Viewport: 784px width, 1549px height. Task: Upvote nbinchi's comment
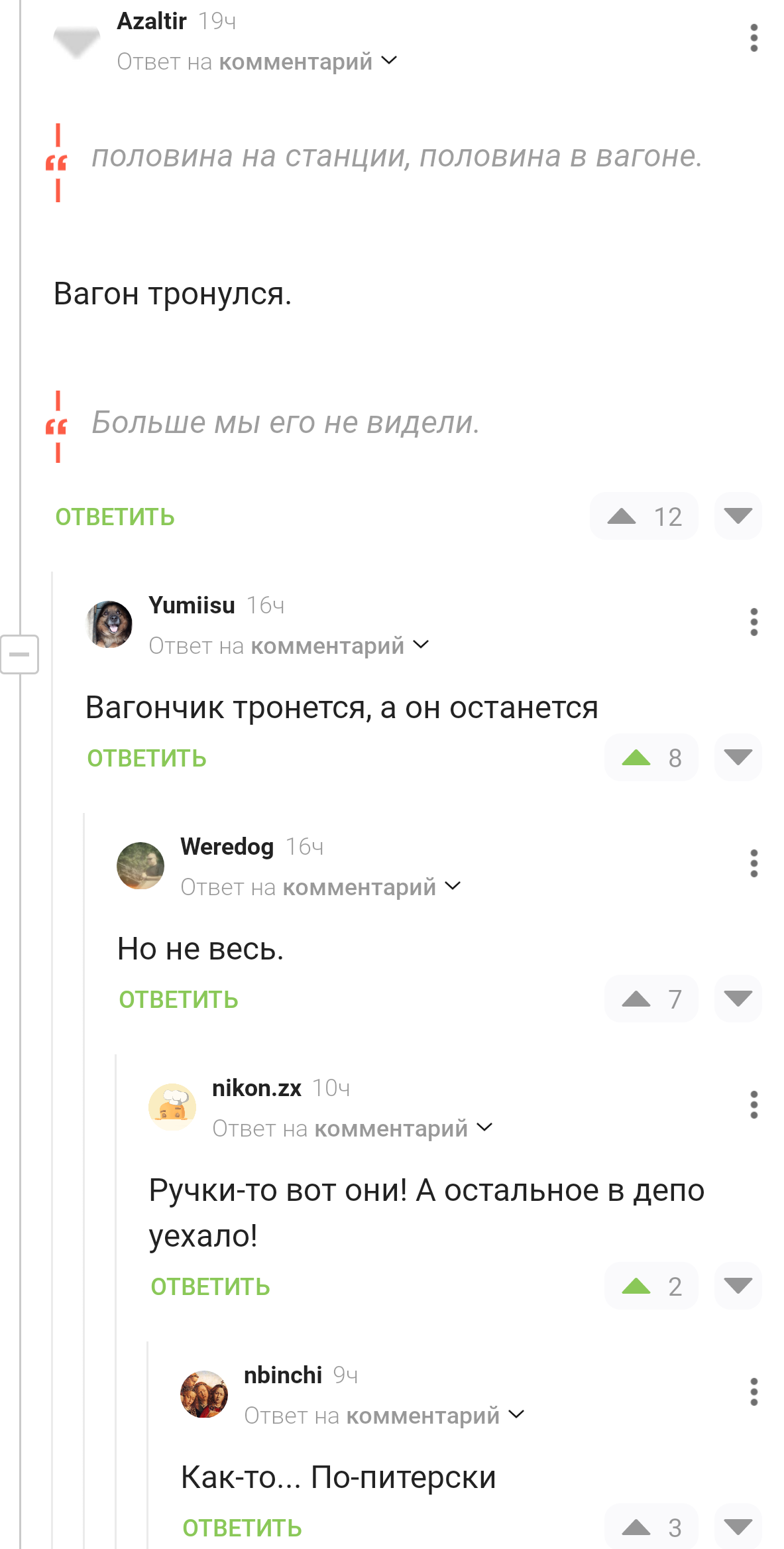point(636,1528)
